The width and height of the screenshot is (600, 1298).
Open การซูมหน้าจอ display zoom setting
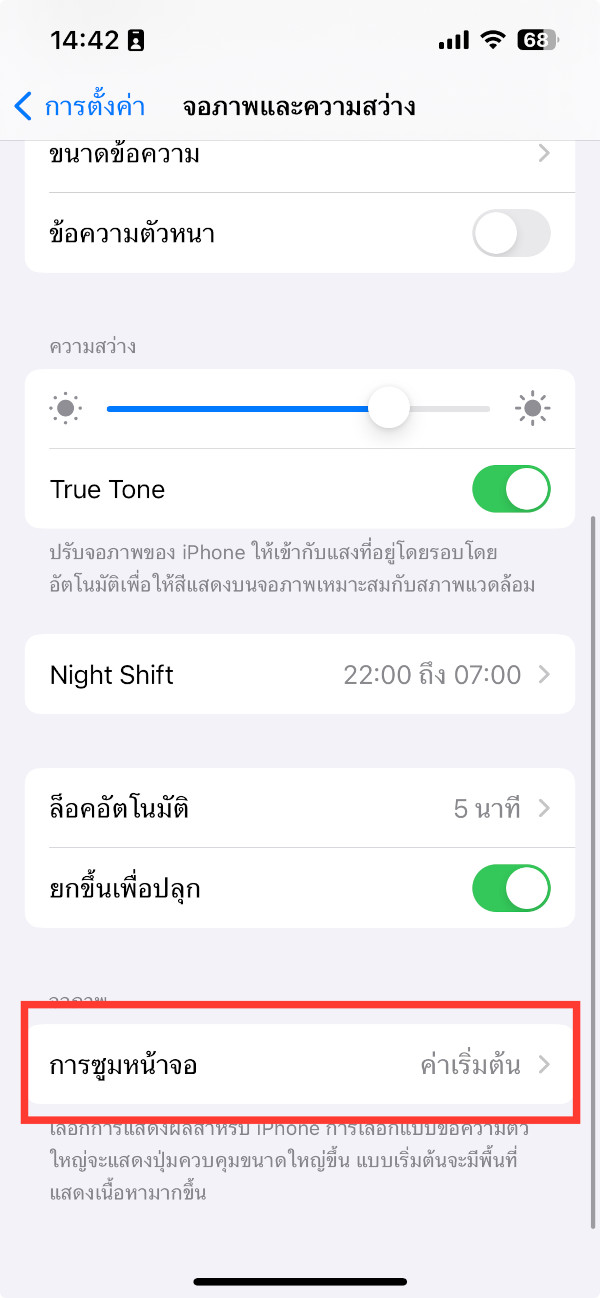[x=300, y=1065]
